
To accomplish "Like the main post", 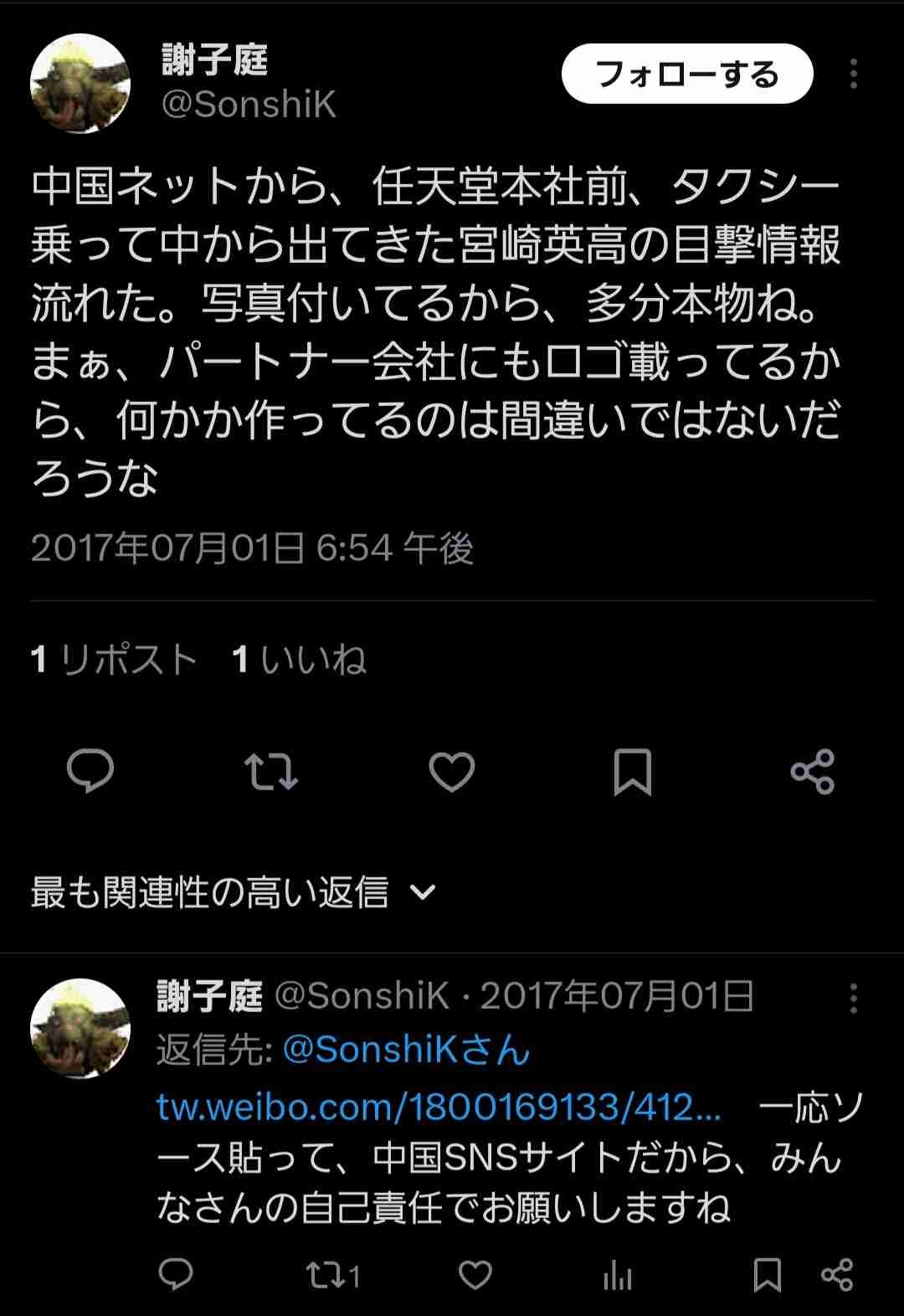I will coord(452,771).
